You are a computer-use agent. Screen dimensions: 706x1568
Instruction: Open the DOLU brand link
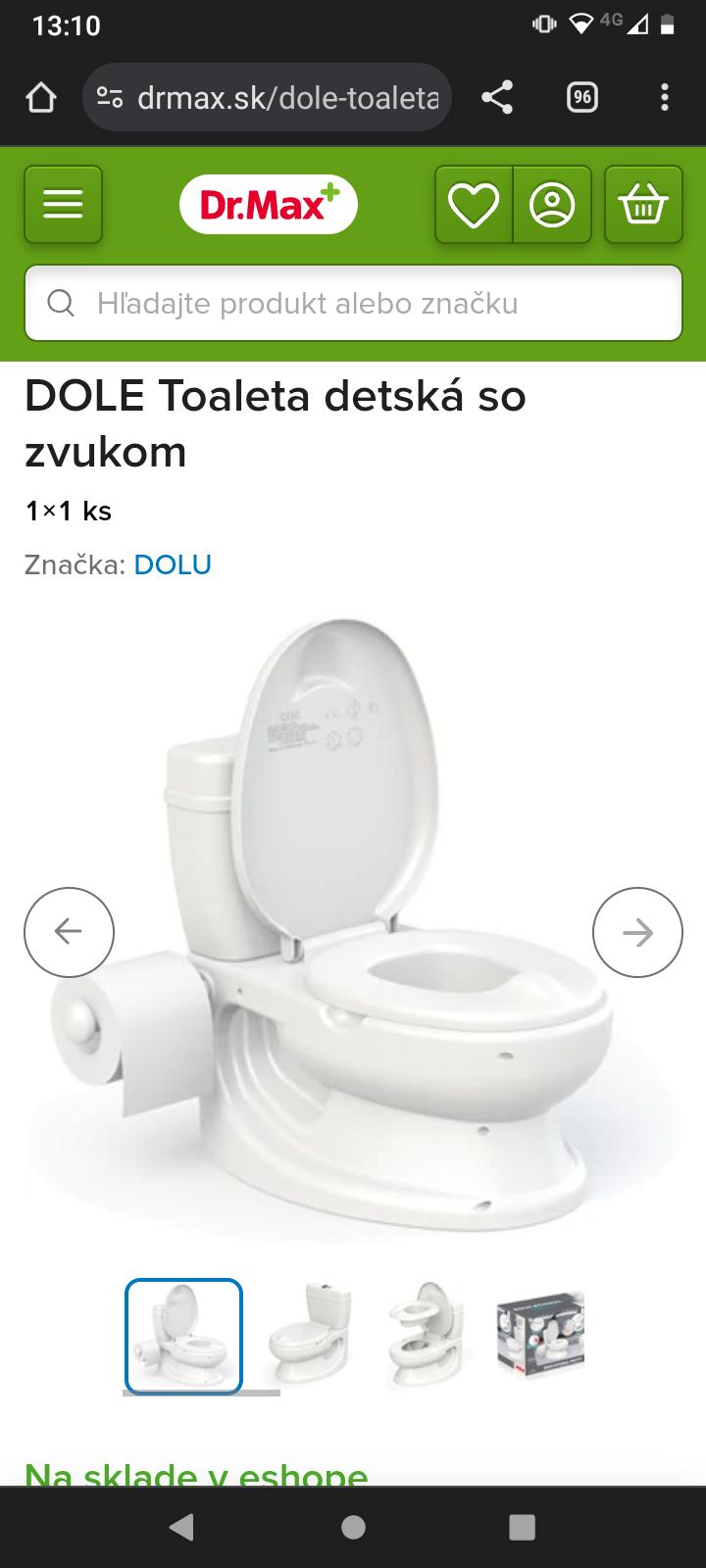(x=173, y=564)
